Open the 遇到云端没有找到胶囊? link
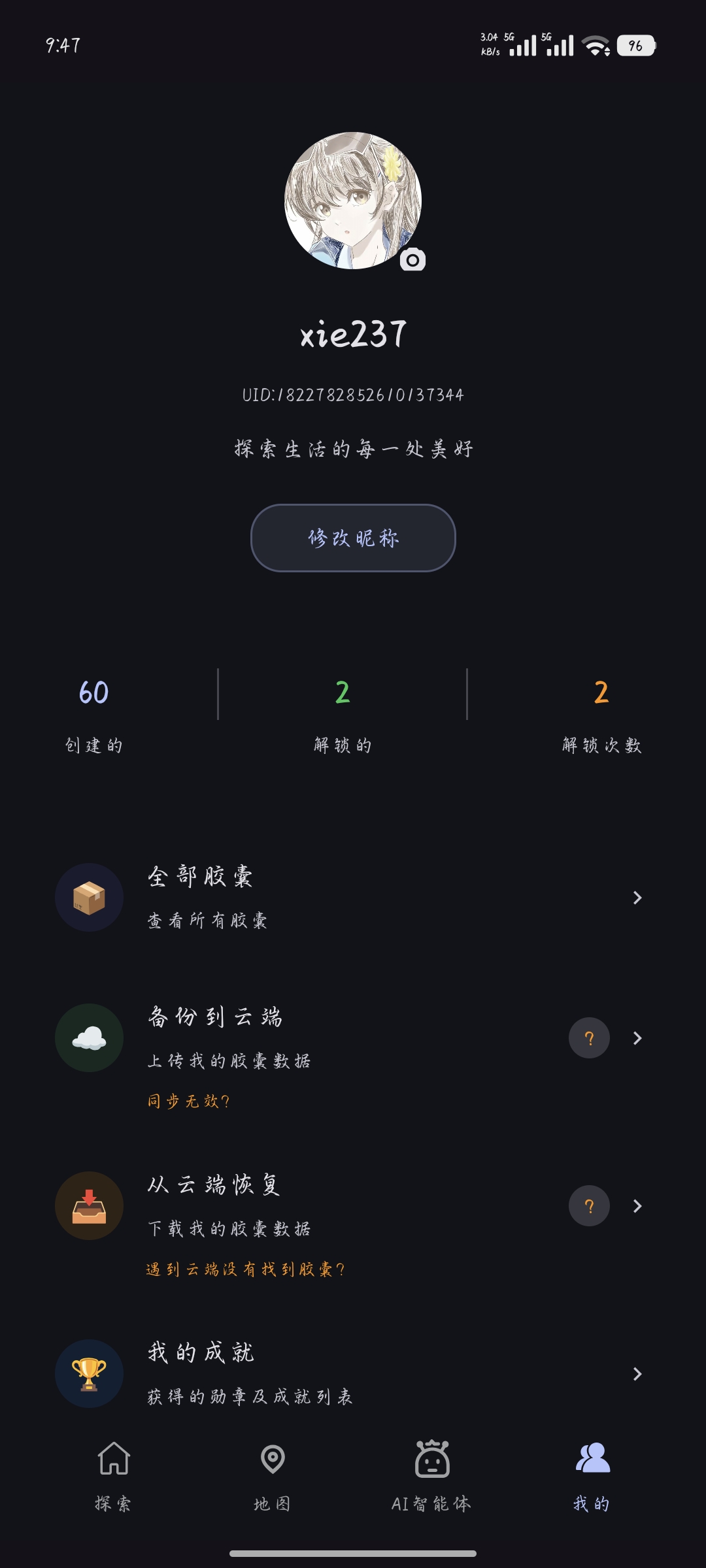Viewport: 706px width, 1568px height. click(245, 1269)
